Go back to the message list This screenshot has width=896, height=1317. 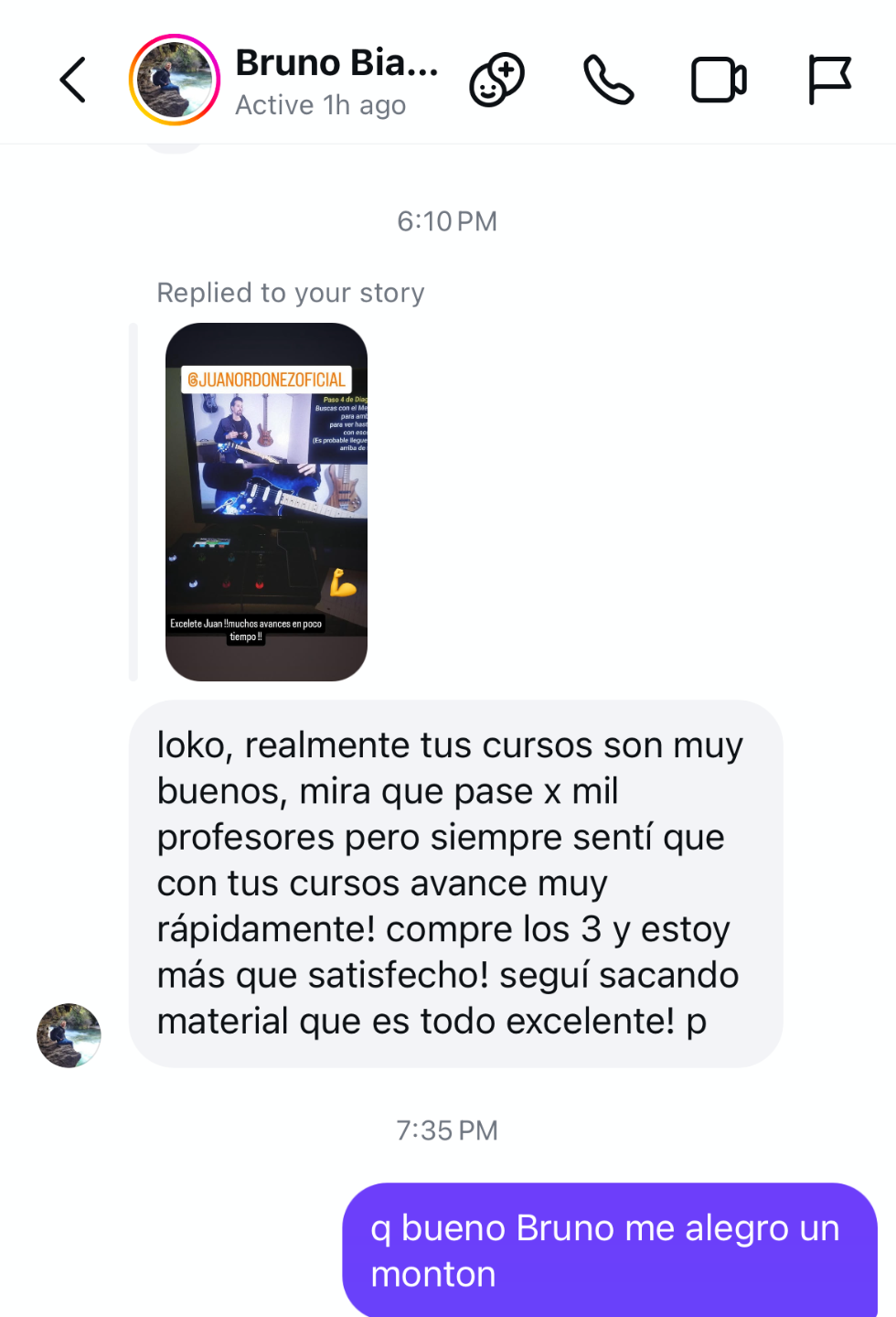(x=73, y=80)
